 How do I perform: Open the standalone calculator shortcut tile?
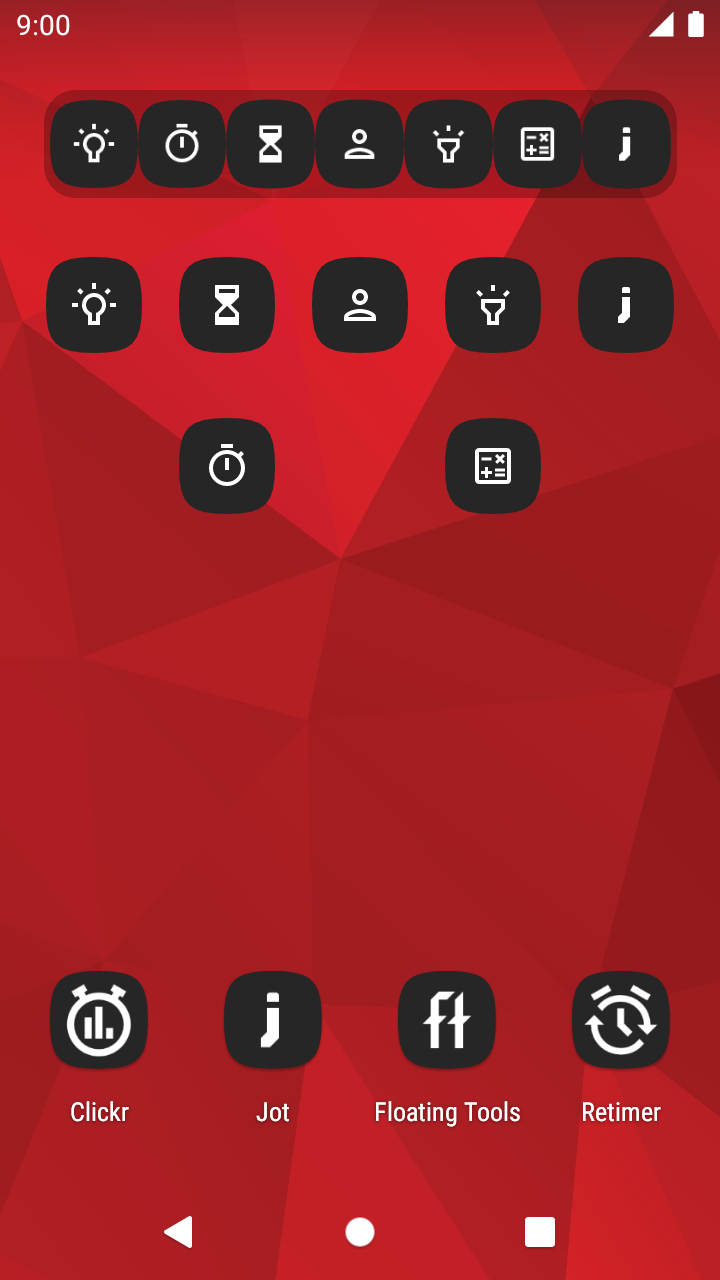(493, 466)
